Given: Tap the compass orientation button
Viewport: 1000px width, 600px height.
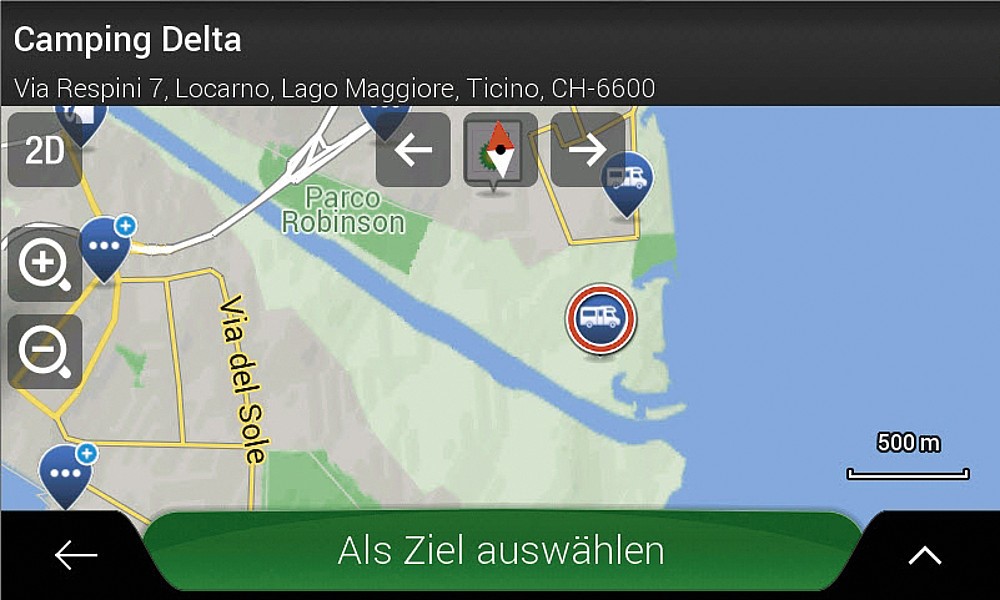Looking at the screenshot, I should [500, 150].
